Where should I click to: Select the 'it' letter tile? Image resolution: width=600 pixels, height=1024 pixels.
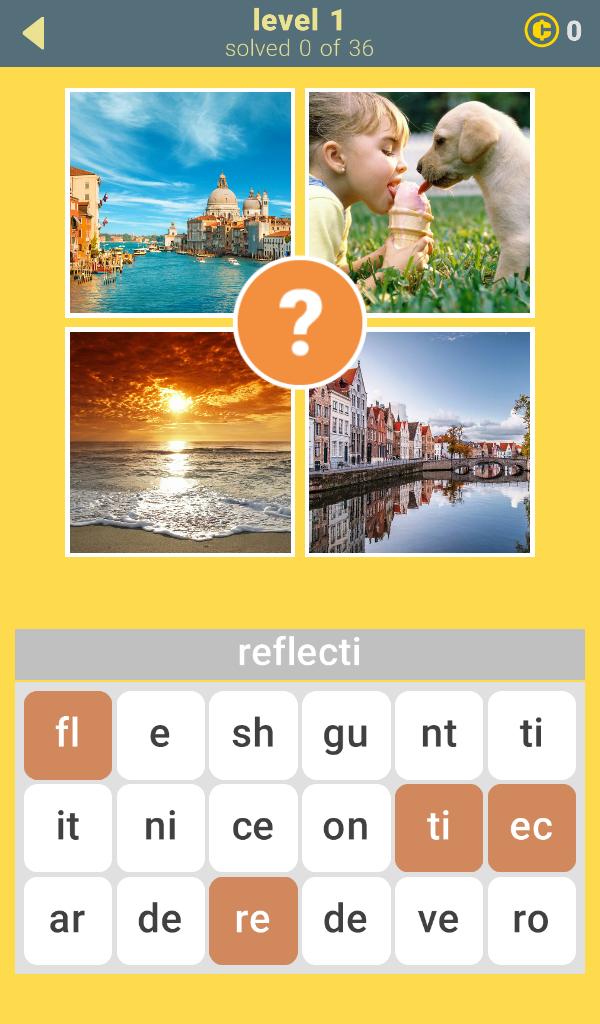[x=68, y=827]
